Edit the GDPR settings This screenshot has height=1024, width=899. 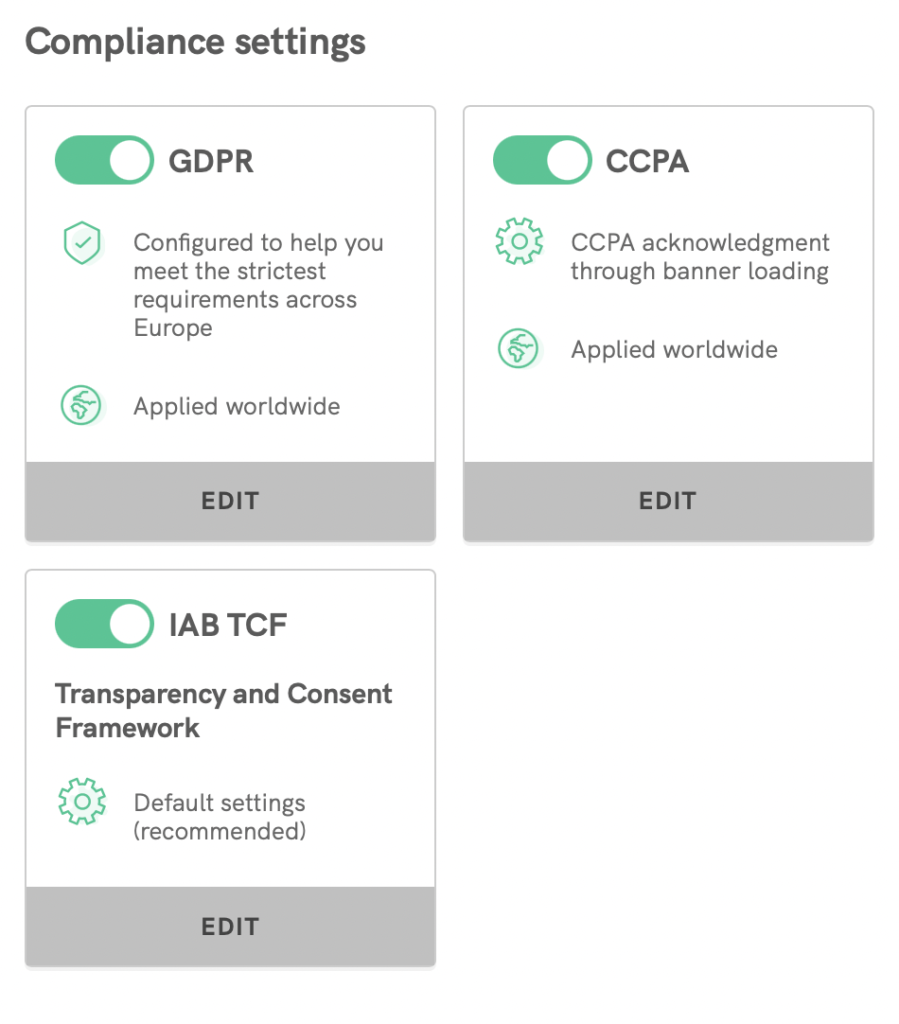(230, 501)
